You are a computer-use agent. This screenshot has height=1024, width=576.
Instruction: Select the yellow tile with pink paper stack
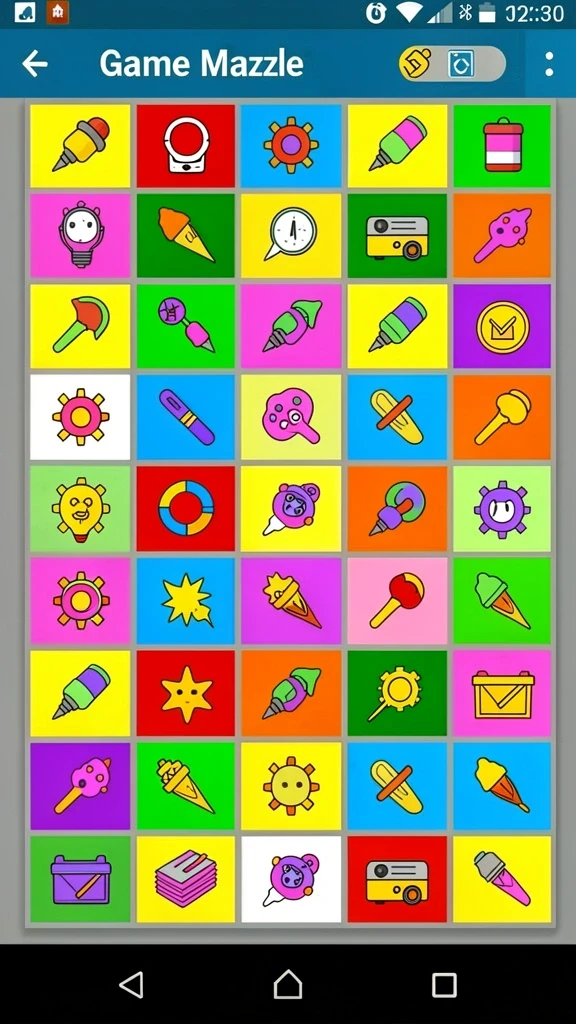pos(185,879)
